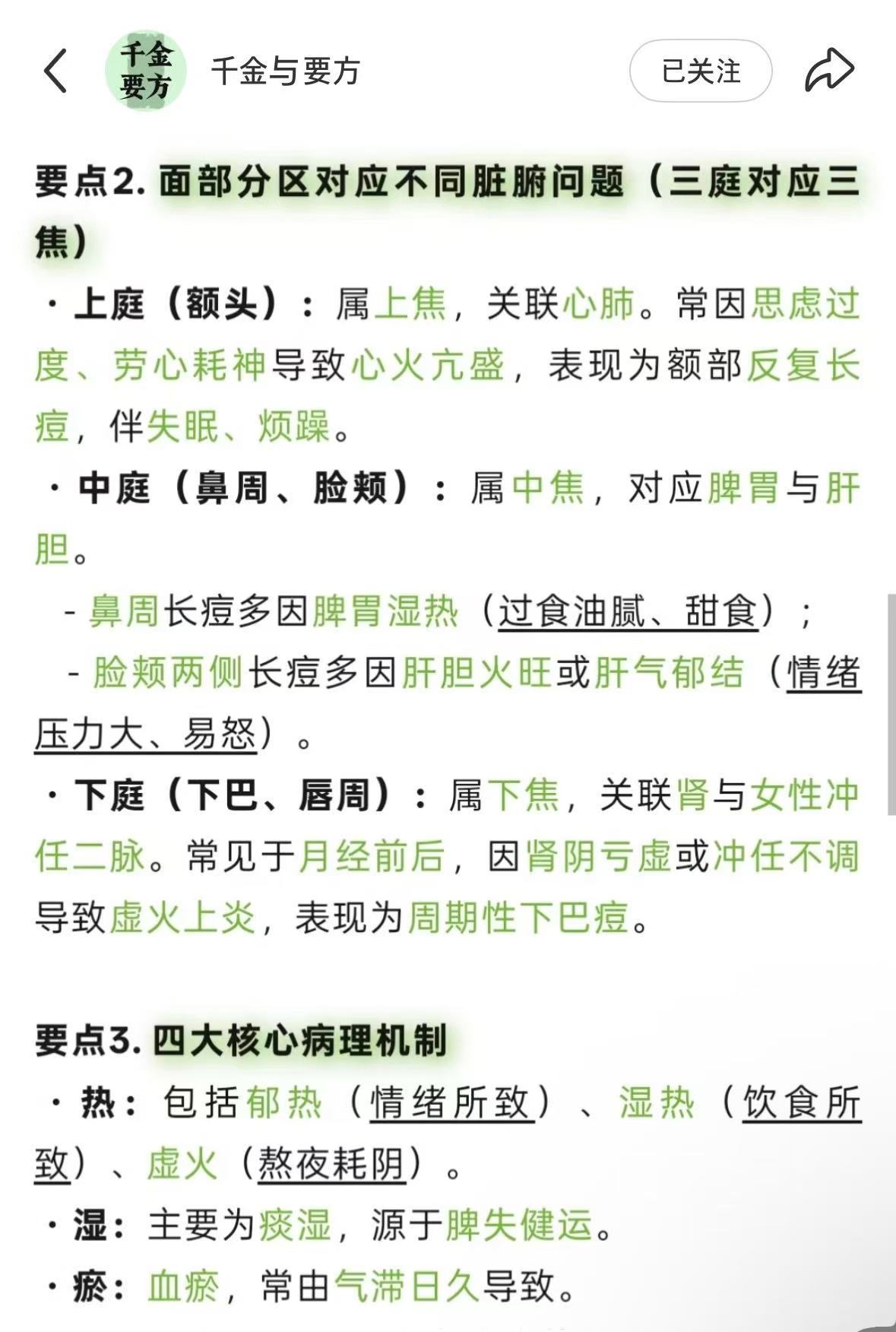Screen dimensions: 896x1332
Task: Share this post via the arrow icon
Action: tap(829, 71)
